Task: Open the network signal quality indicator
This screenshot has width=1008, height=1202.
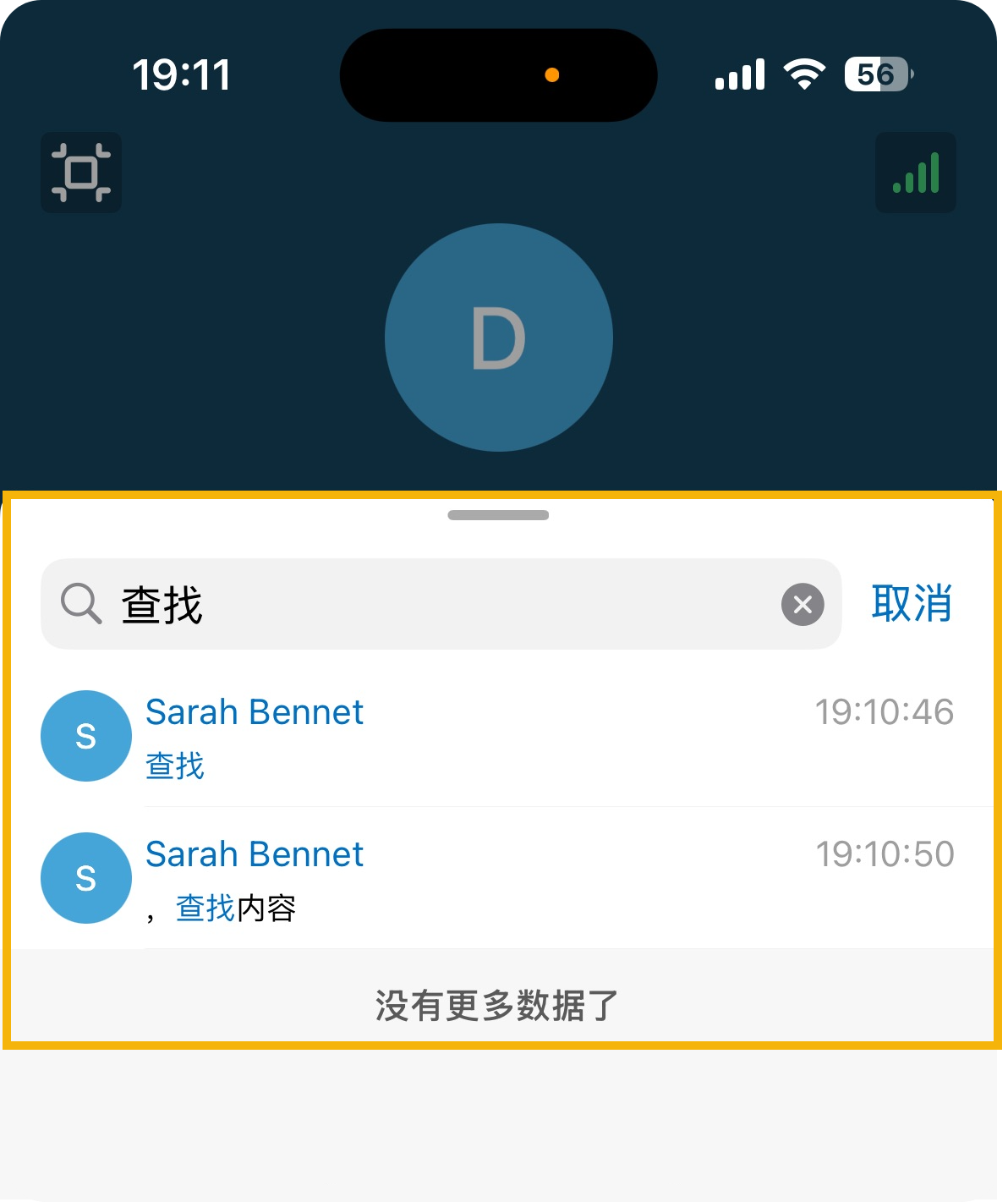Action: click(x=915, y=173)
